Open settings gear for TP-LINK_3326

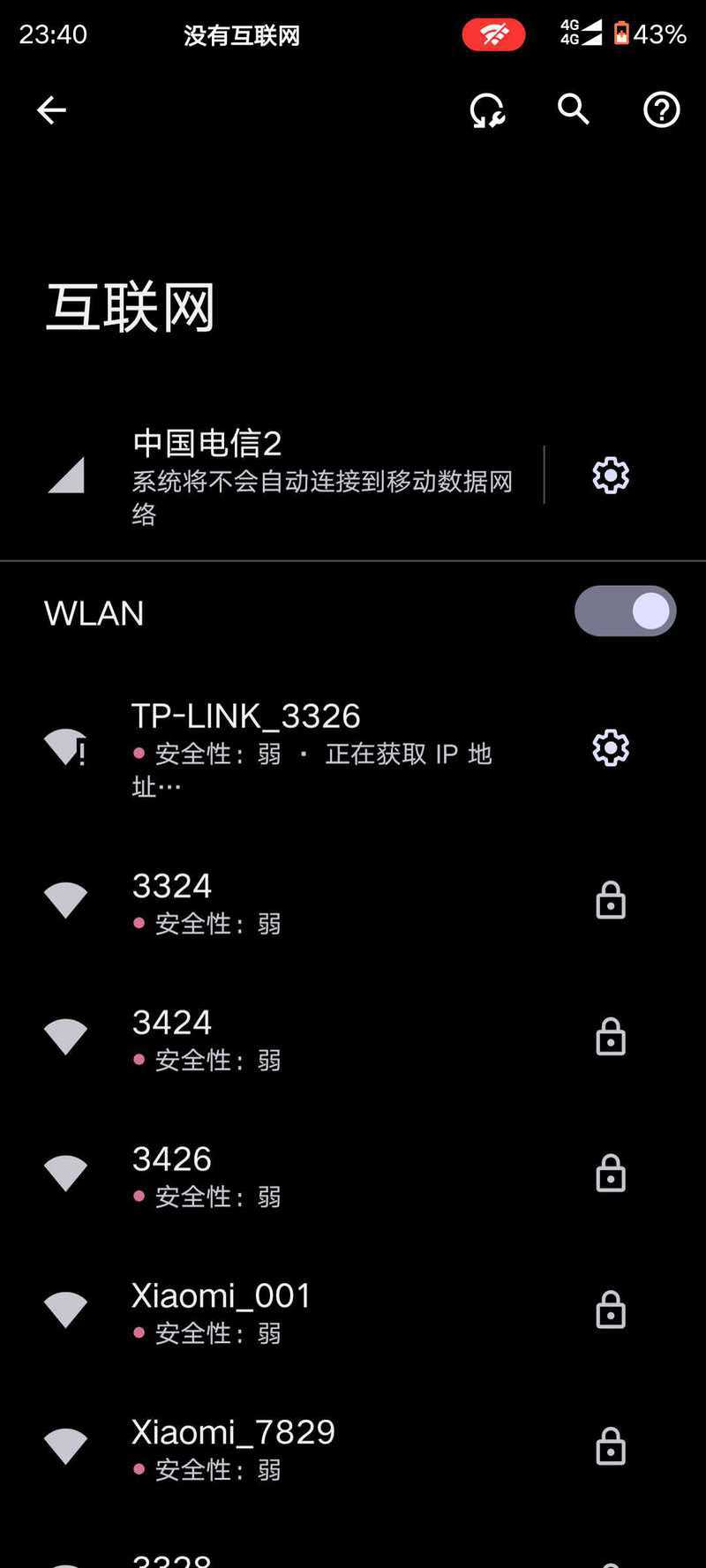click(611, 748)
